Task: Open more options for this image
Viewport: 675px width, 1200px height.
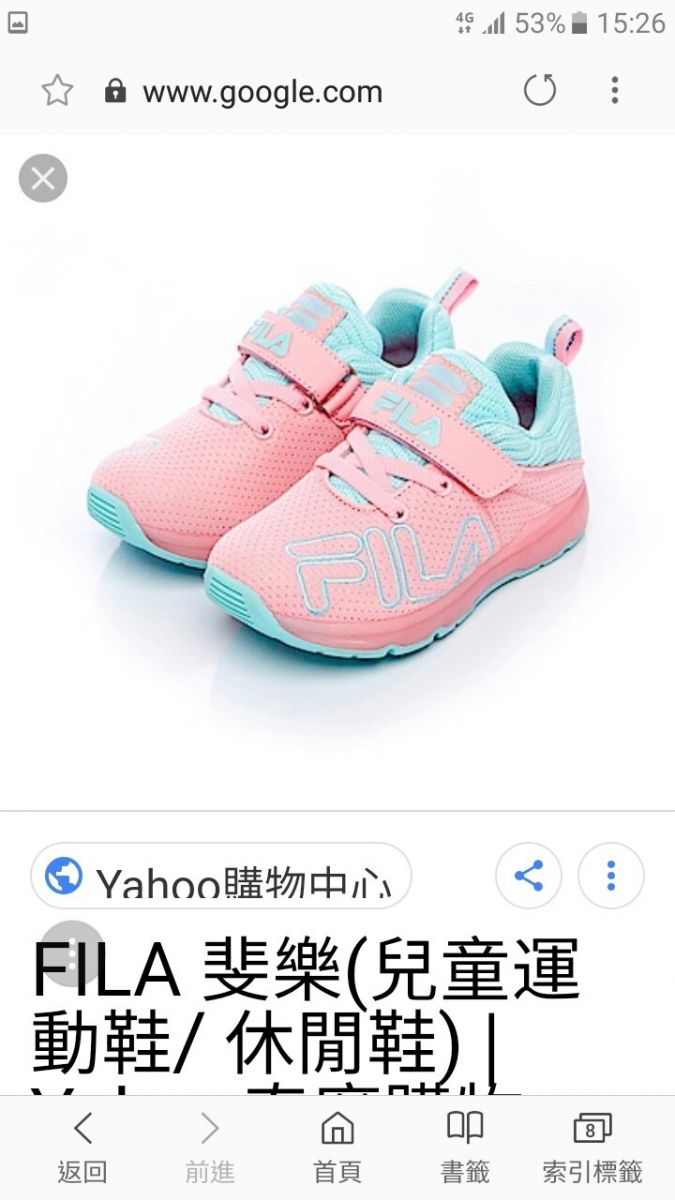Action: 611,877
